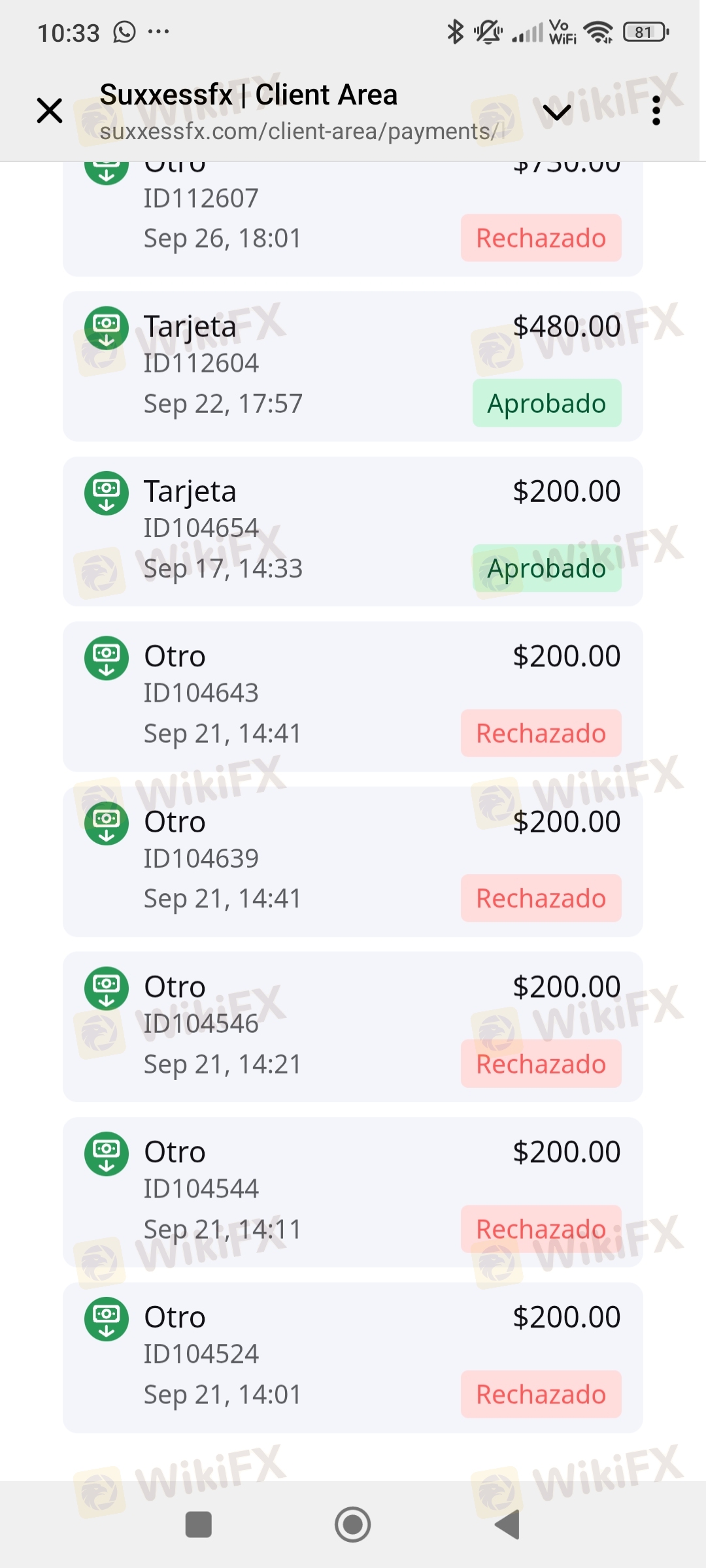
Task: Close the Suxxessfx browser tab
Action: point(50,110)
